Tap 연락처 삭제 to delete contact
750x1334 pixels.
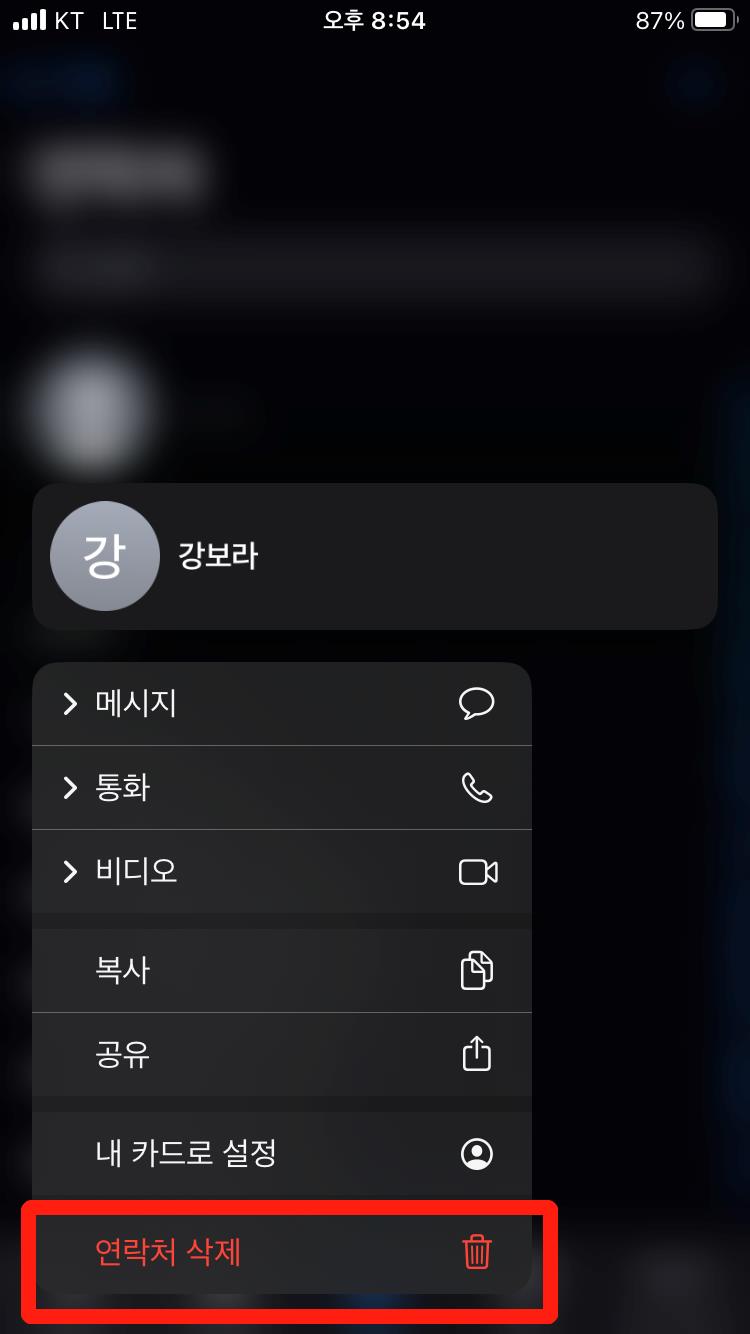click(x=282, y=1253)
